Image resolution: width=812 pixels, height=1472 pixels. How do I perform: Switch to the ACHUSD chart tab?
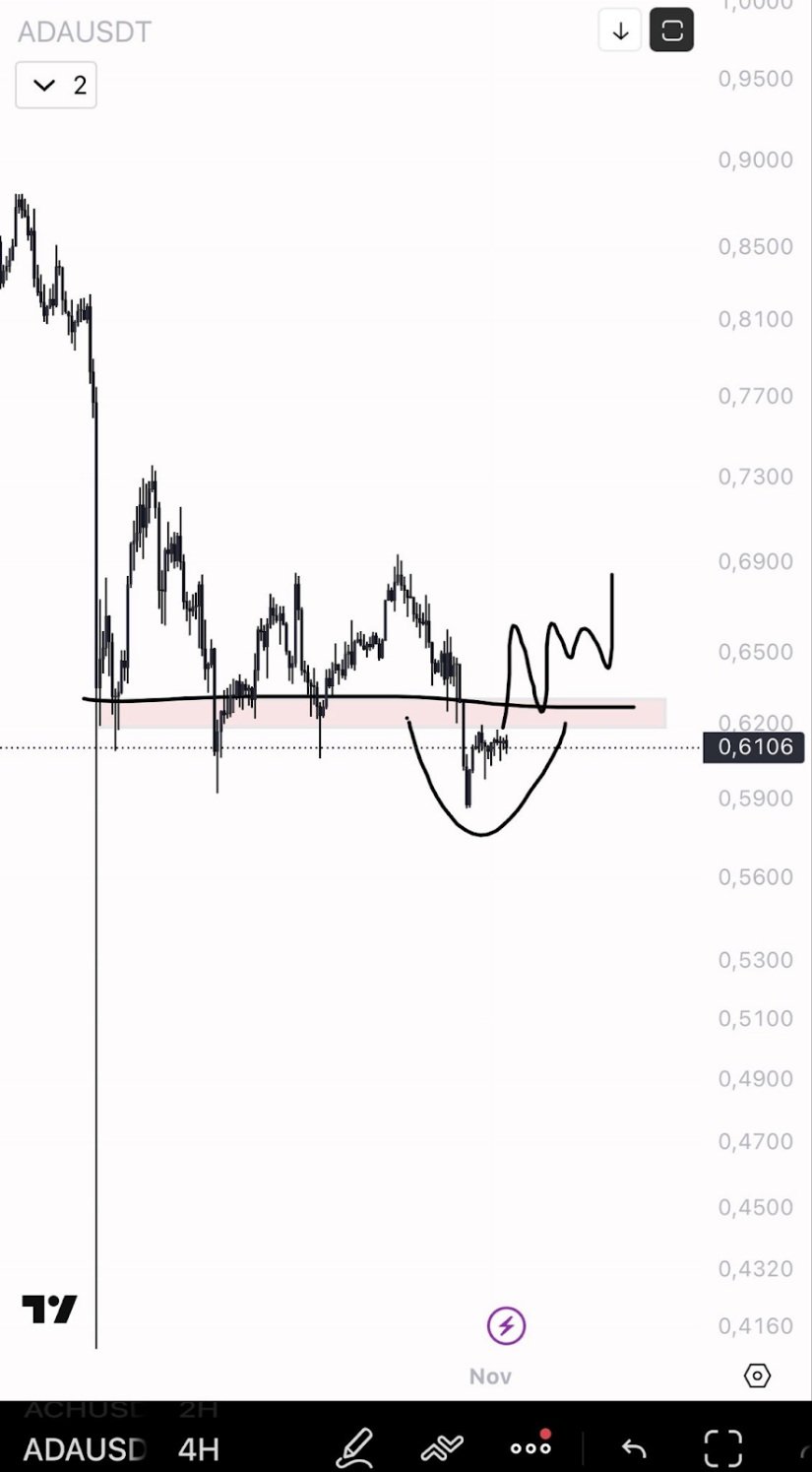pyautogui.click(x=84, y=1408)
